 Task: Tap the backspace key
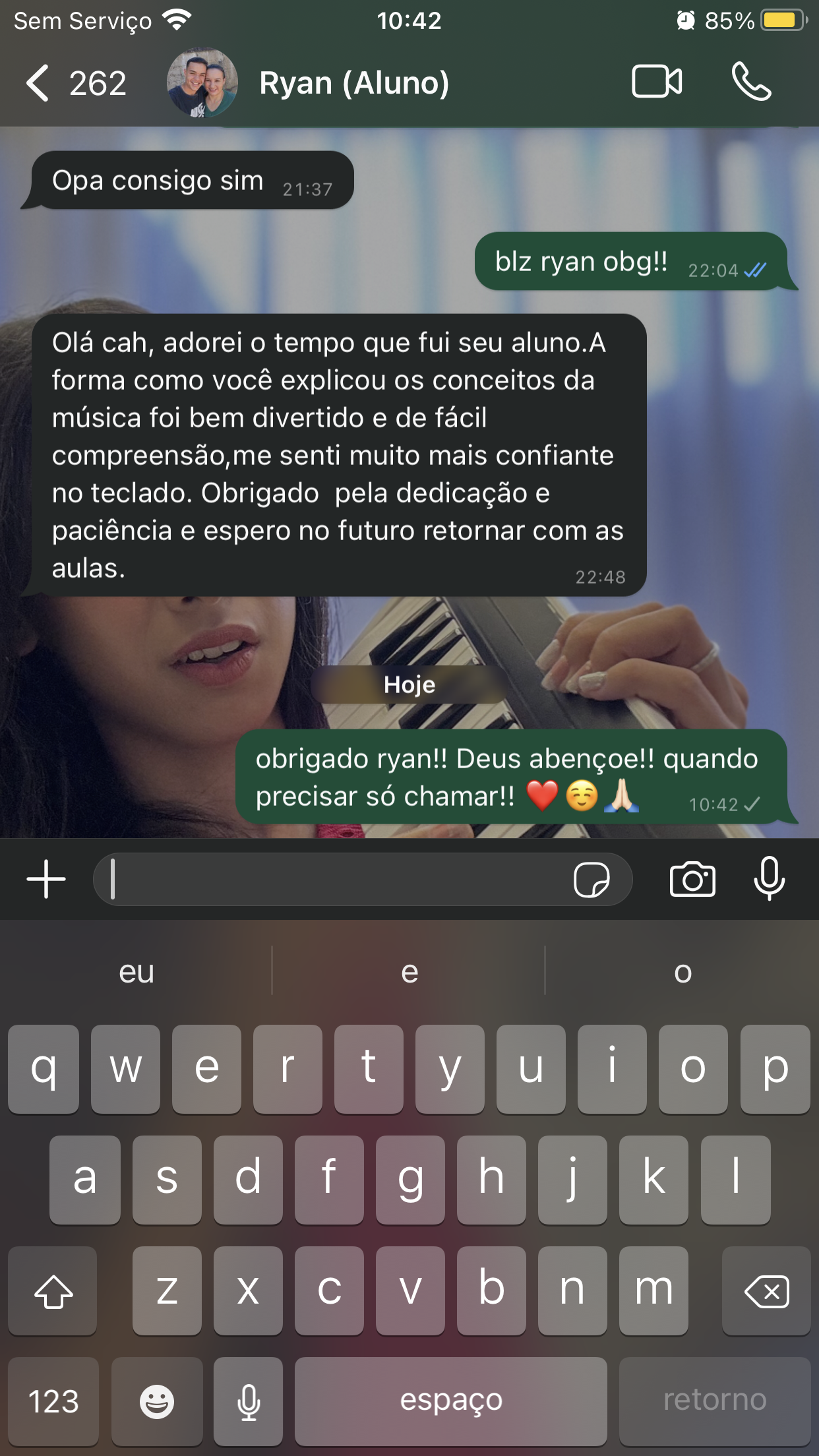pyautogui.click(x=766, y=1291)
